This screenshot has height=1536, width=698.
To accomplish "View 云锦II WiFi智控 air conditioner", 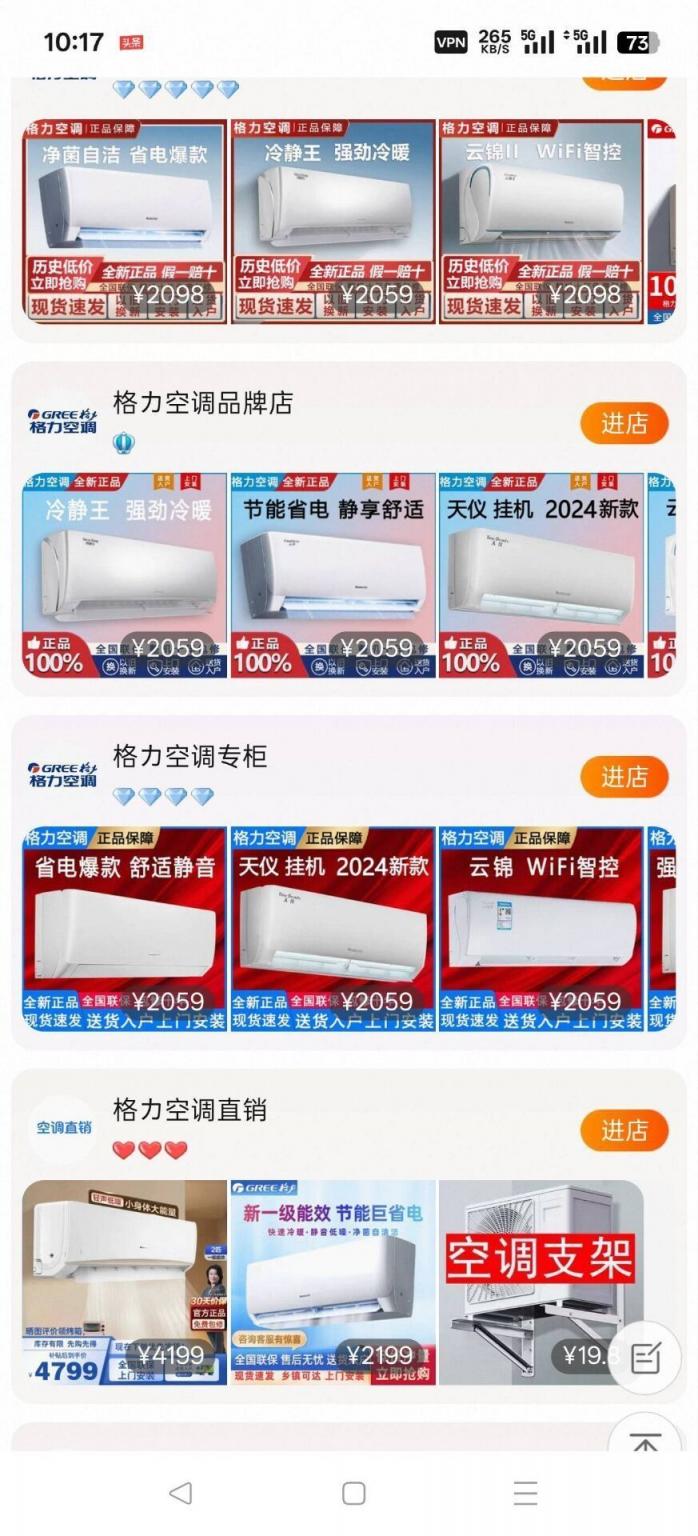I will 541,221.
